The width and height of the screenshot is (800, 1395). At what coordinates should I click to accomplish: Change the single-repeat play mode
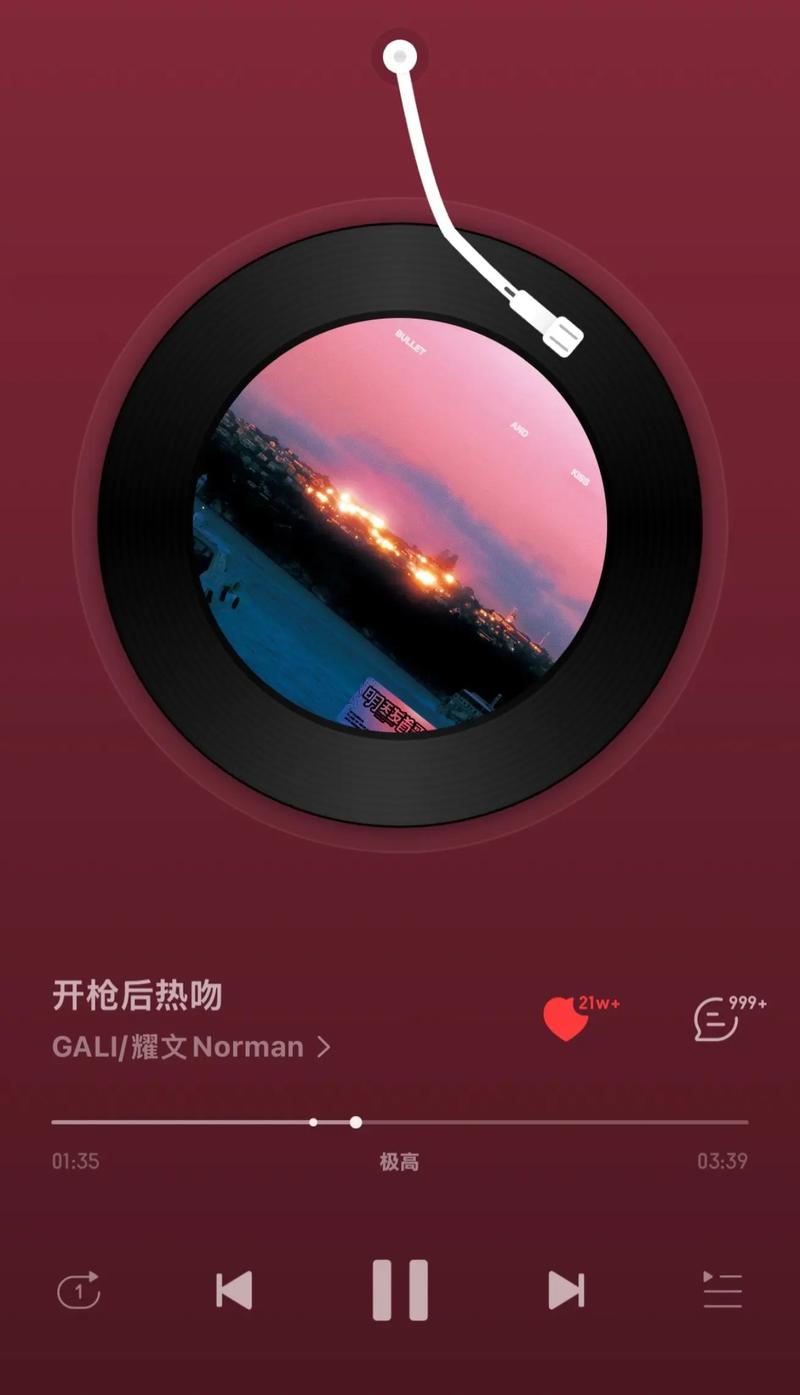79,1290
